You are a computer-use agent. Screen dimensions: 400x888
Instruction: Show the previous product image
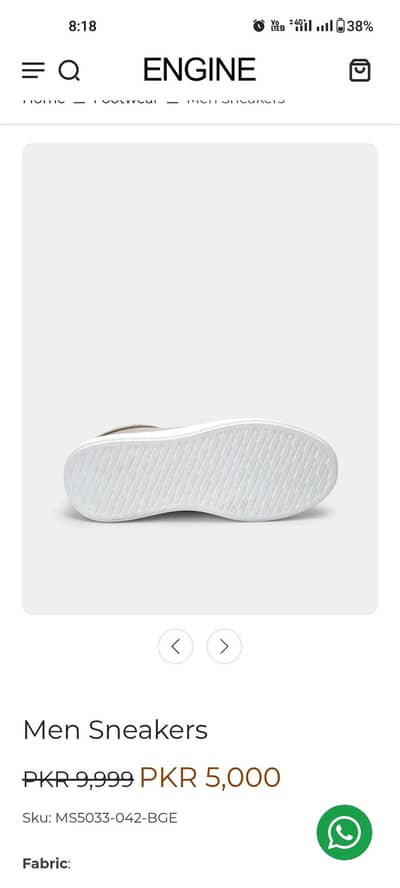coord(176,646)
